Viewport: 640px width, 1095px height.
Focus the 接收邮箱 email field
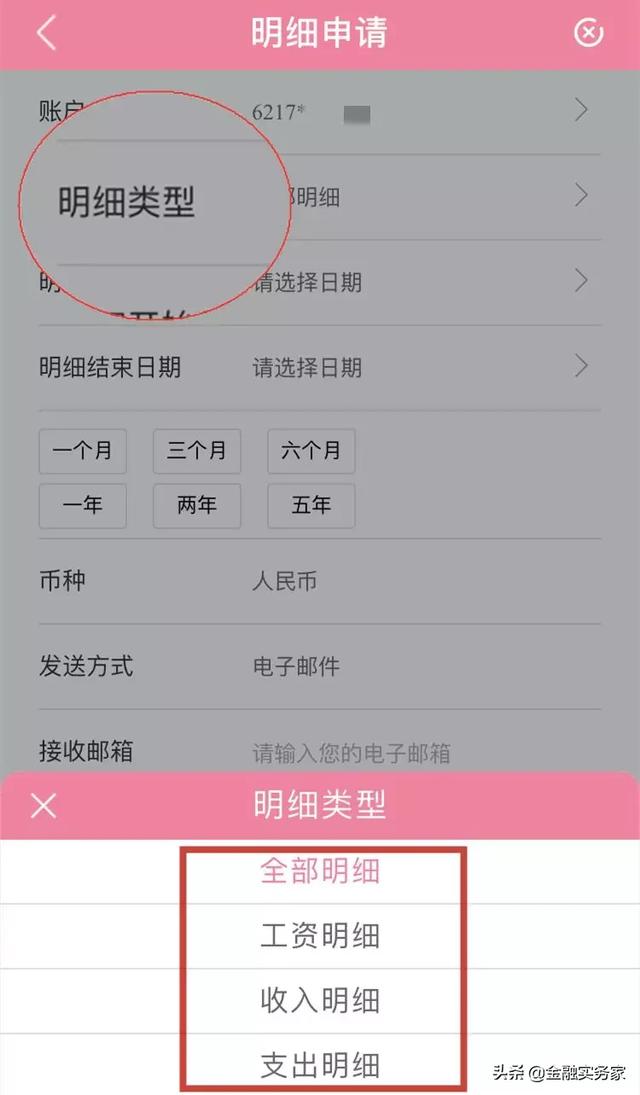(420, 752)
